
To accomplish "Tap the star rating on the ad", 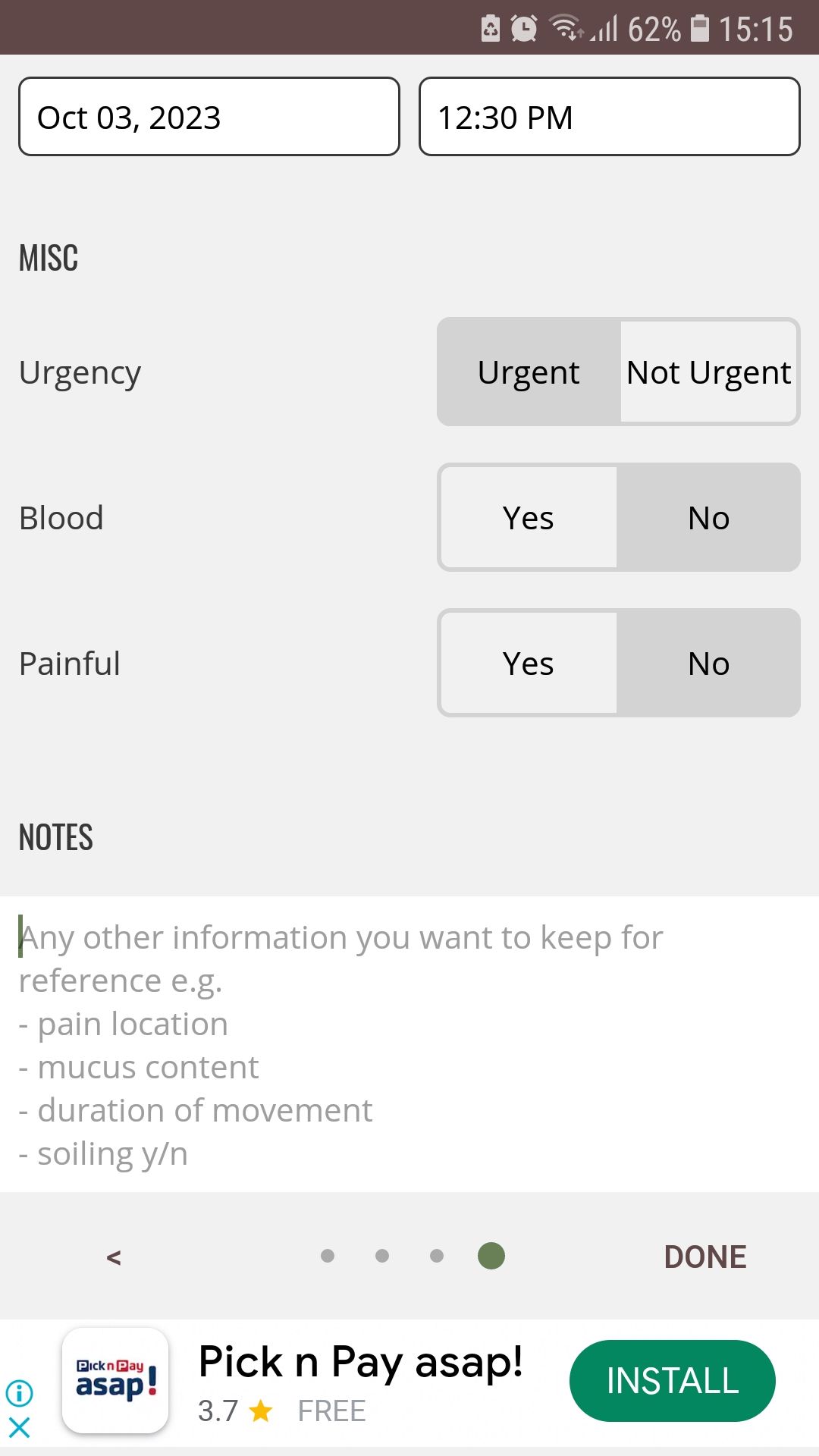I will (260, 1411).
